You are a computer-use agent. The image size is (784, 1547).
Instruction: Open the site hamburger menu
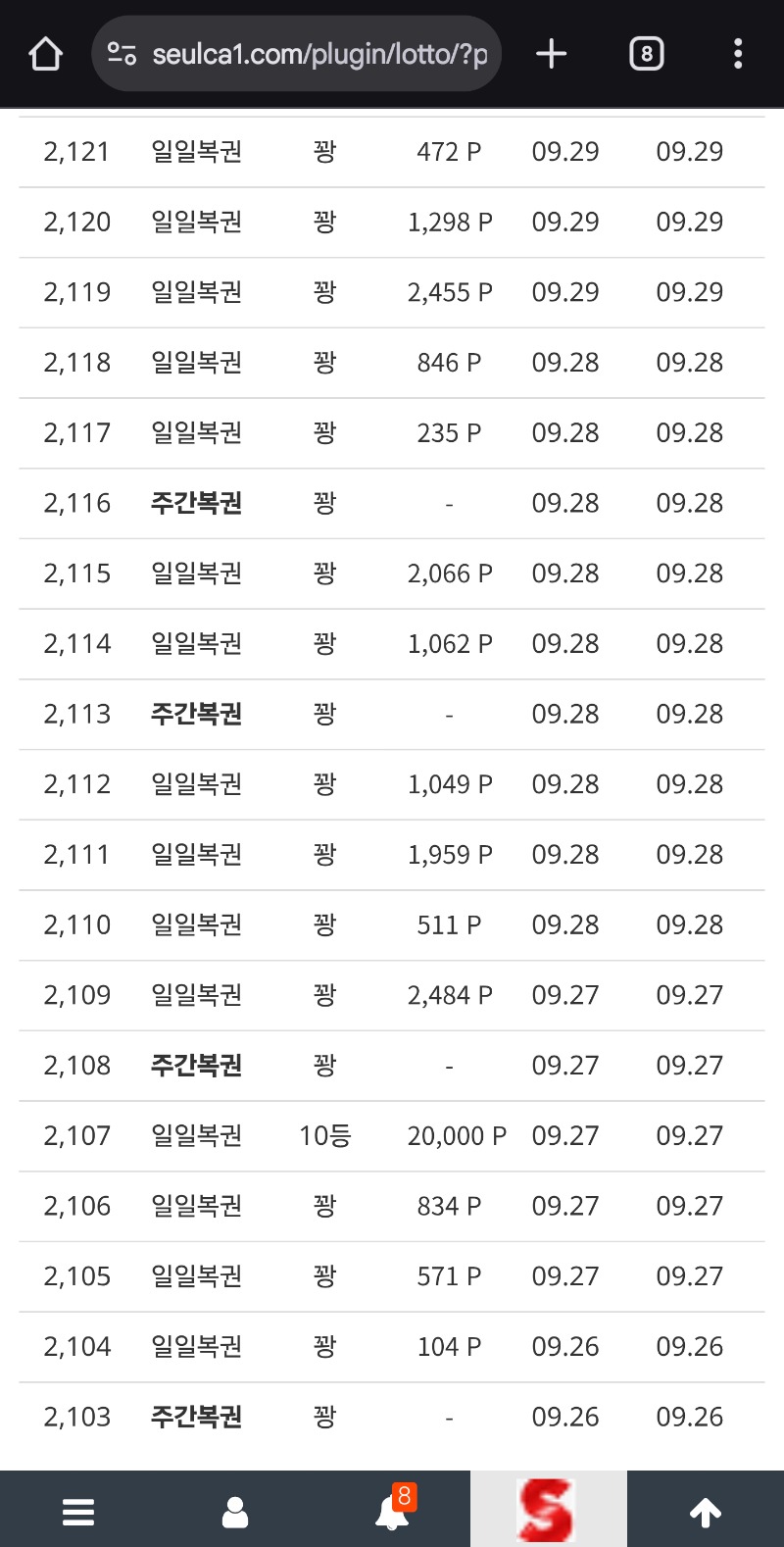(x=78, y=1512)
